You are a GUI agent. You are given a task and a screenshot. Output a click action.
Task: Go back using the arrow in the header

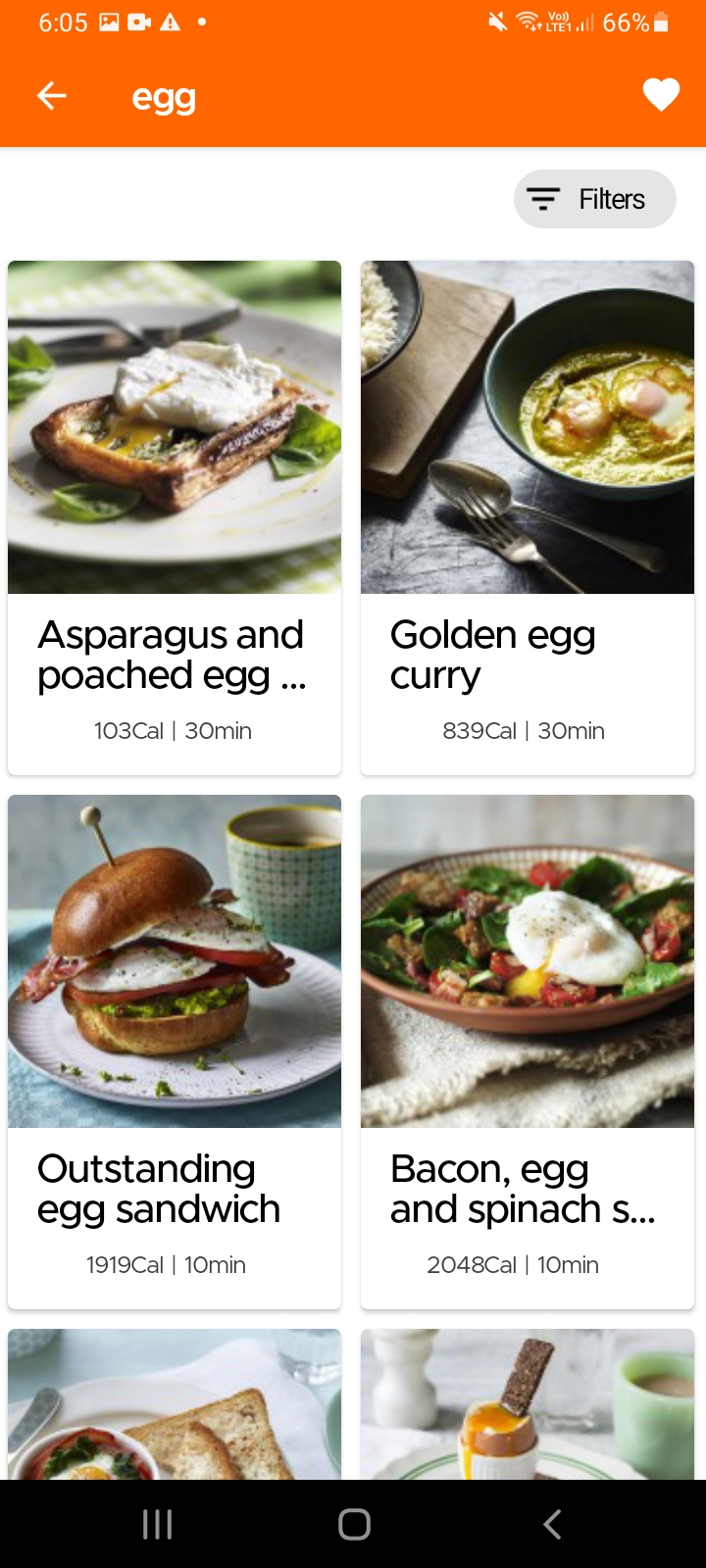[52, 95]
